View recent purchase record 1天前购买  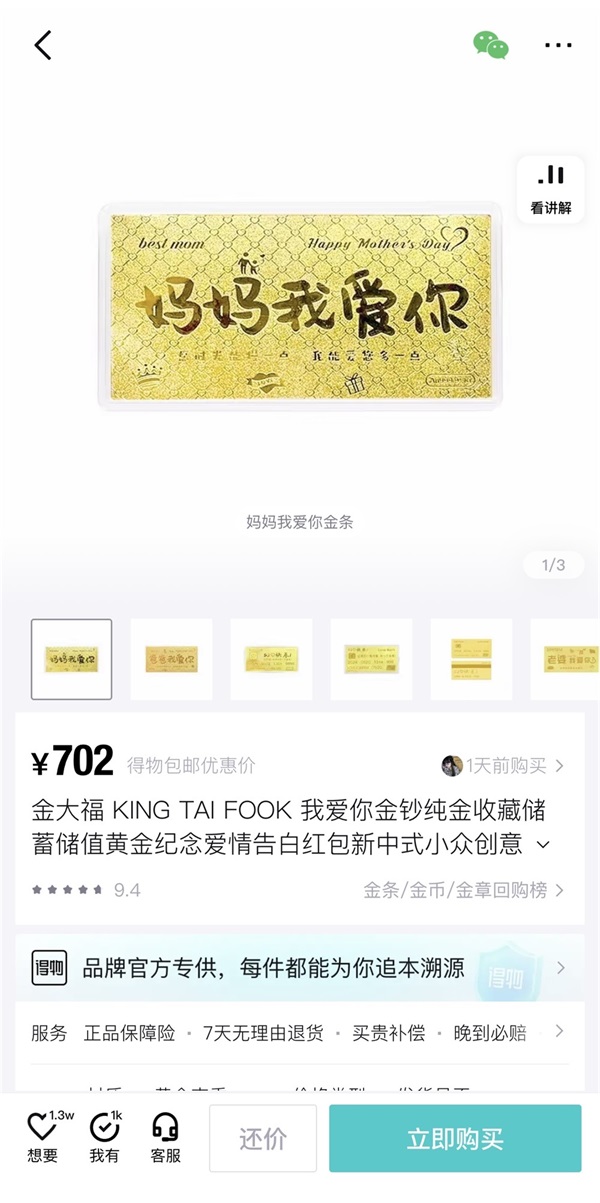click(503, 766)
